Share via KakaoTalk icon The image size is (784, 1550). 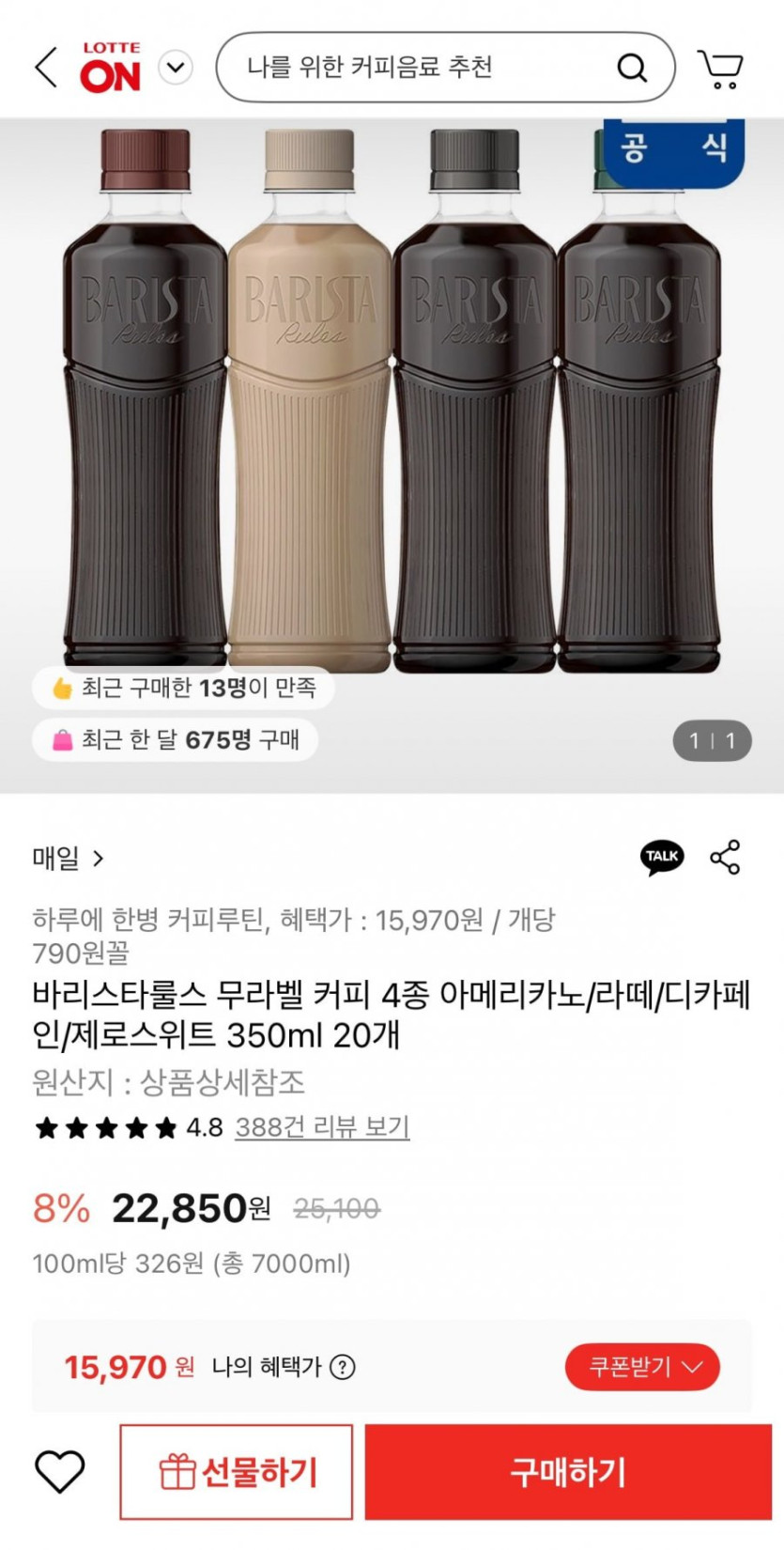click(662, 857)
